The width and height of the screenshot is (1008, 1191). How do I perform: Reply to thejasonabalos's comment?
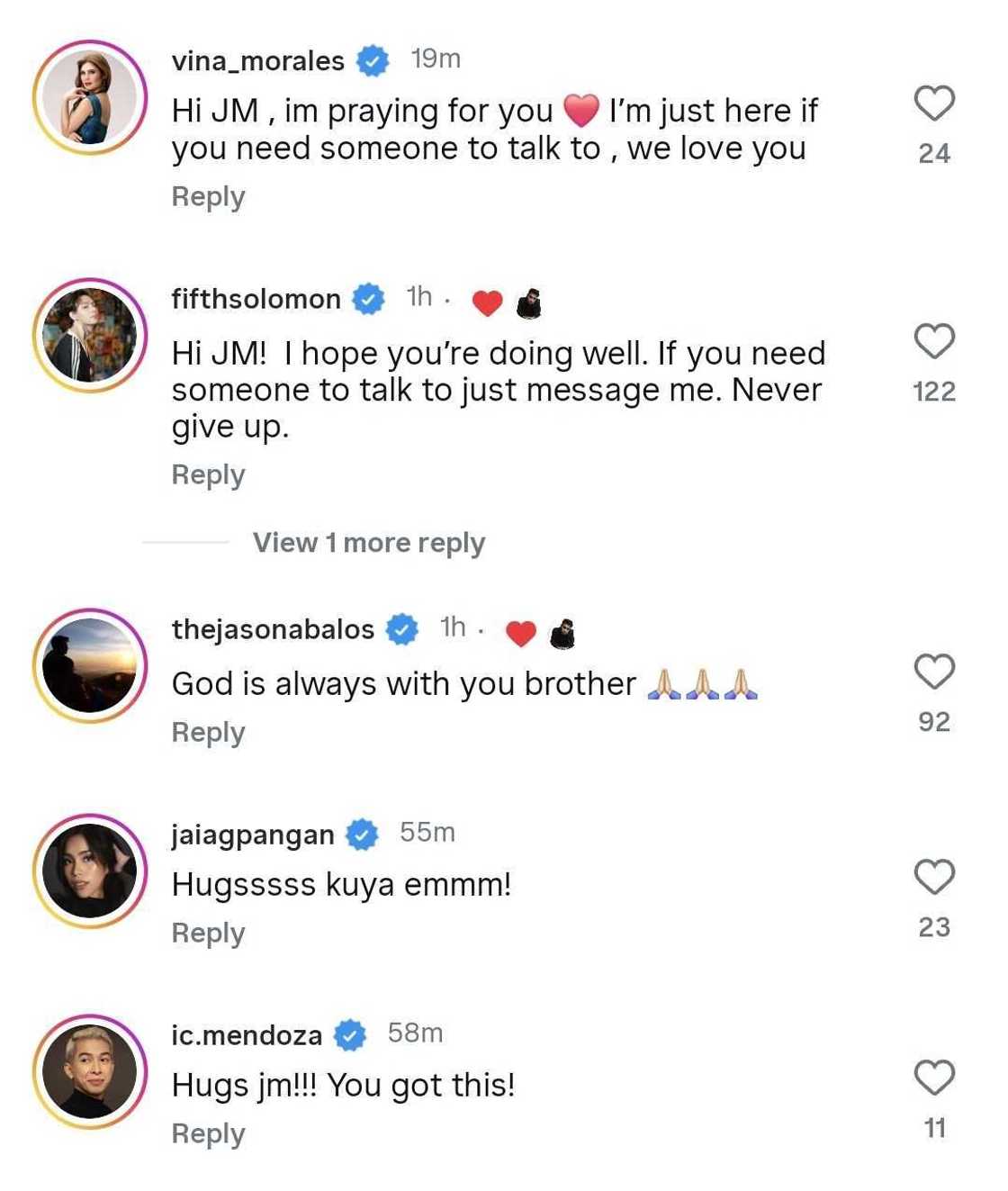[x=208, y=733]
